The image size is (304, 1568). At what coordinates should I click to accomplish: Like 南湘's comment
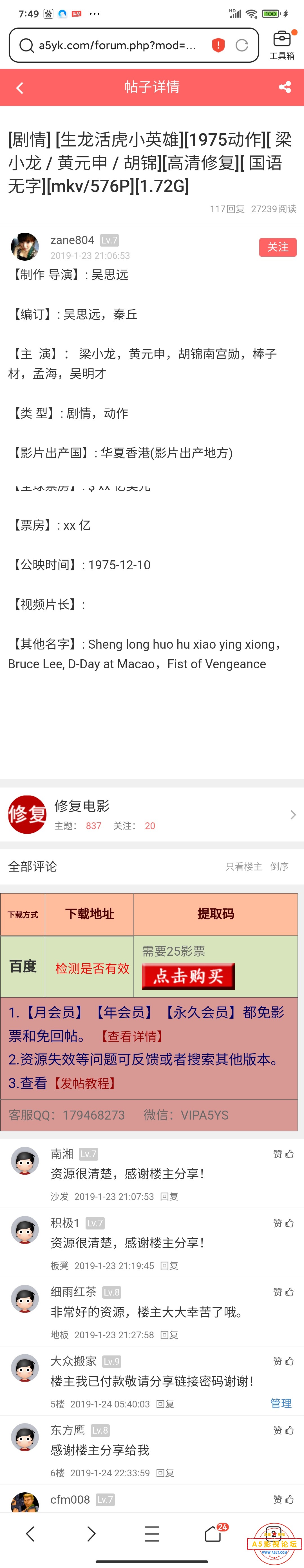tap(284, 1154)
